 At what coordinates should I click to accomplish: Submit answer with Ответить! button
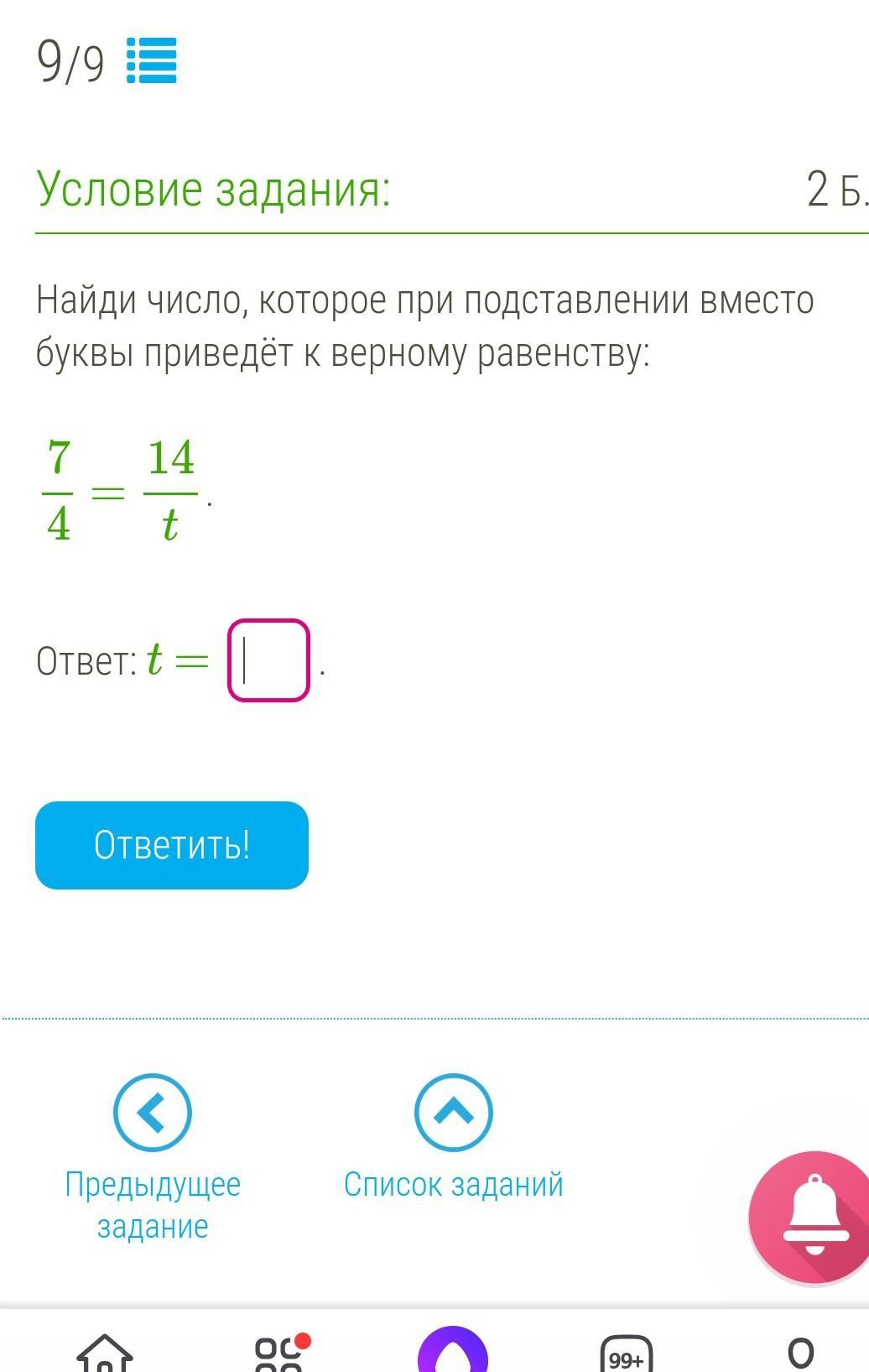(x=172, y=845)
